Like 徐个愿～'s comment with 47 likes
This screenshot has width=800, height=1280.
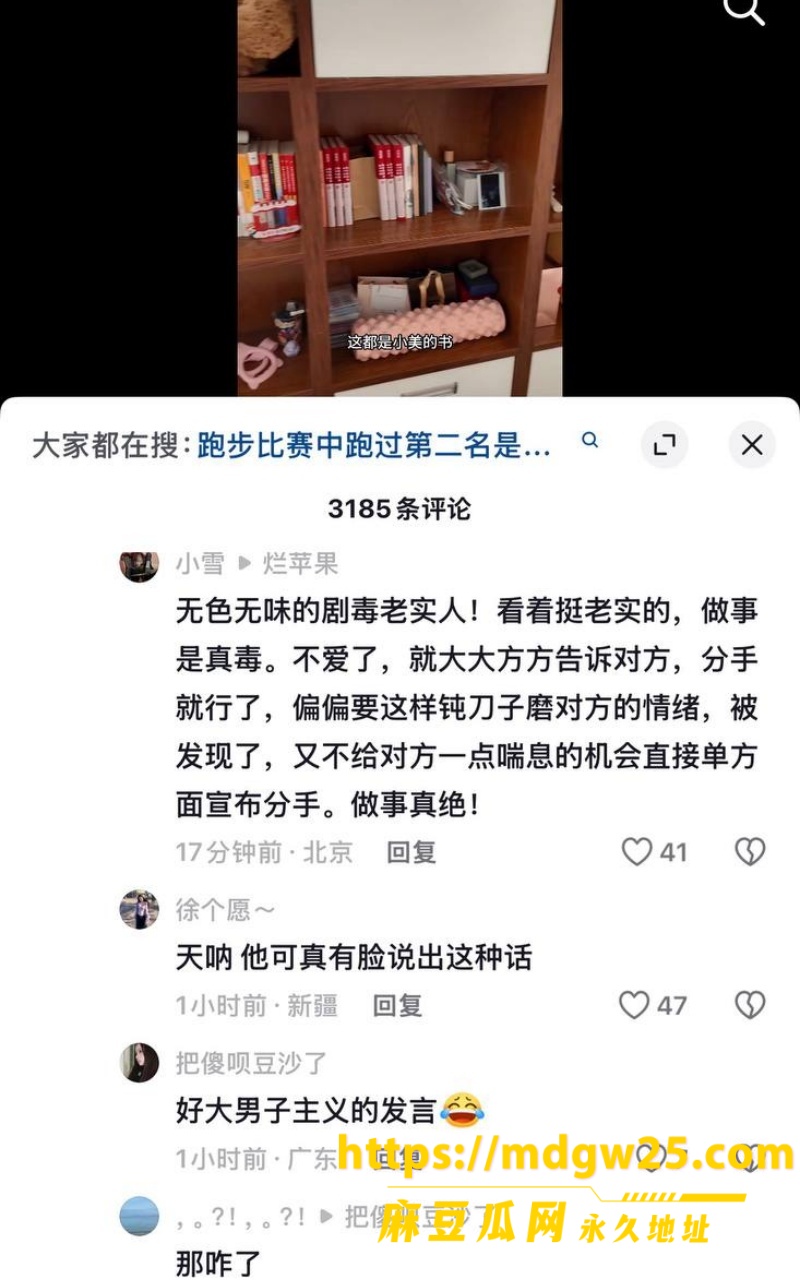tap(634, 1005)
